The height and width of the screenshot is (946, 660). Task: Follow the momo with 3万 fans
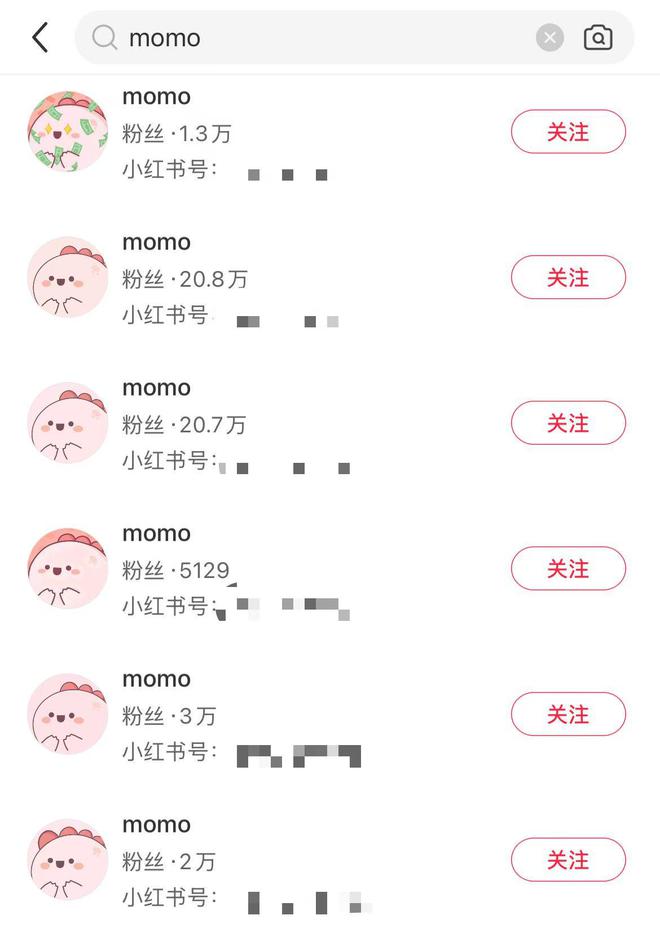click(568, 715)
